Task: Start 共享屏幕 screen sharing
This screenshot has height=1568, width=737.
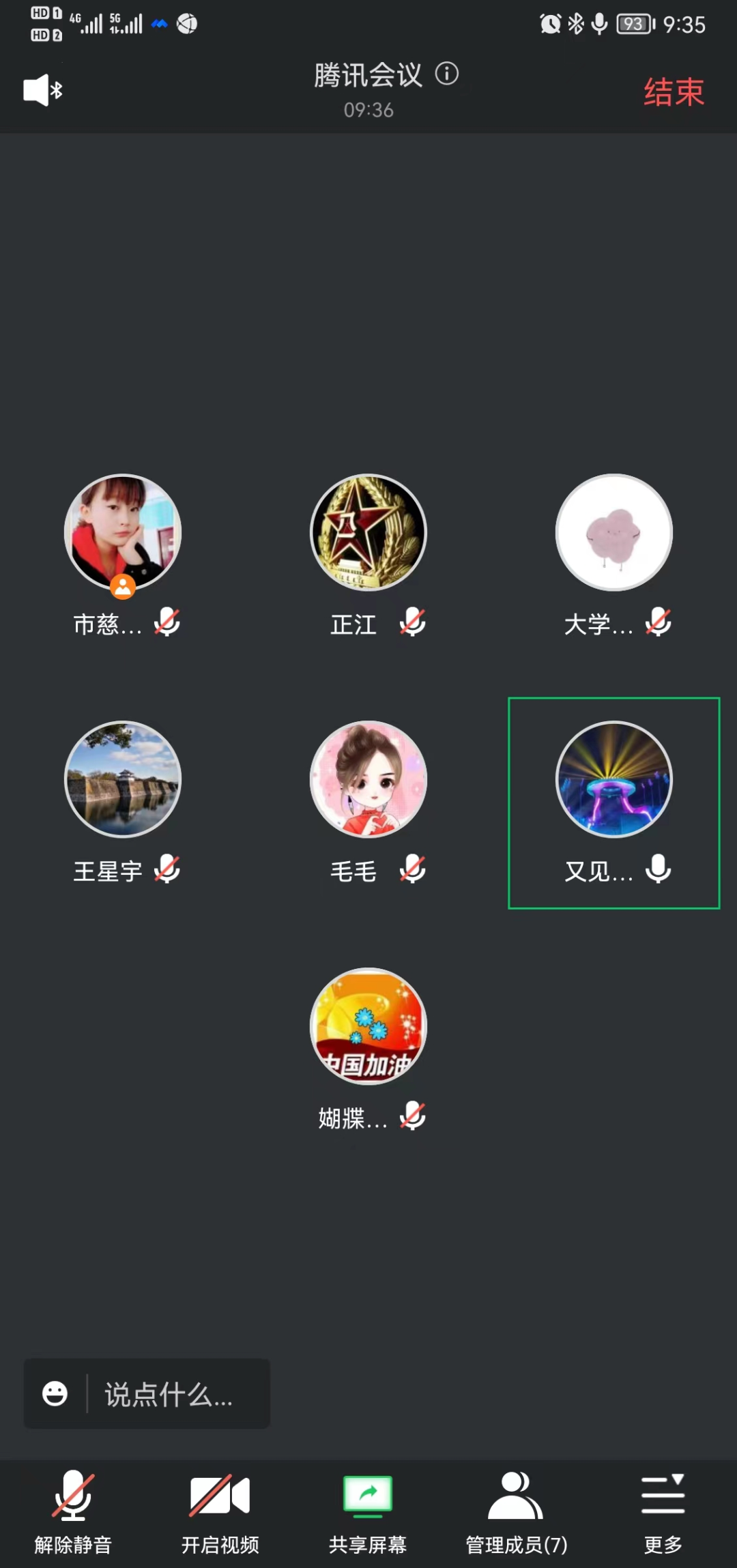Action: coord(368,1511)
